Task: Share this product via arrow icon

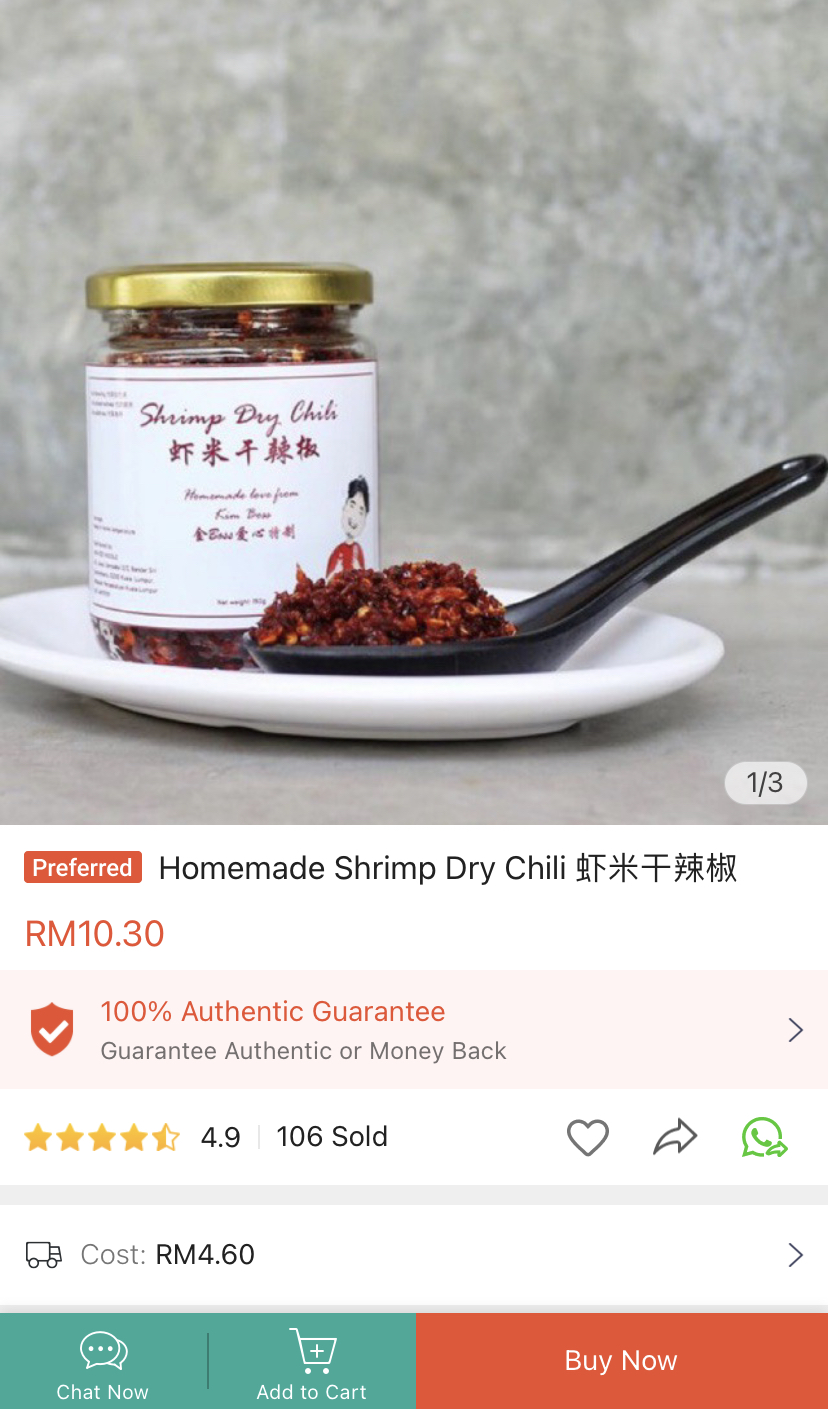Action: click(675, 1137)
